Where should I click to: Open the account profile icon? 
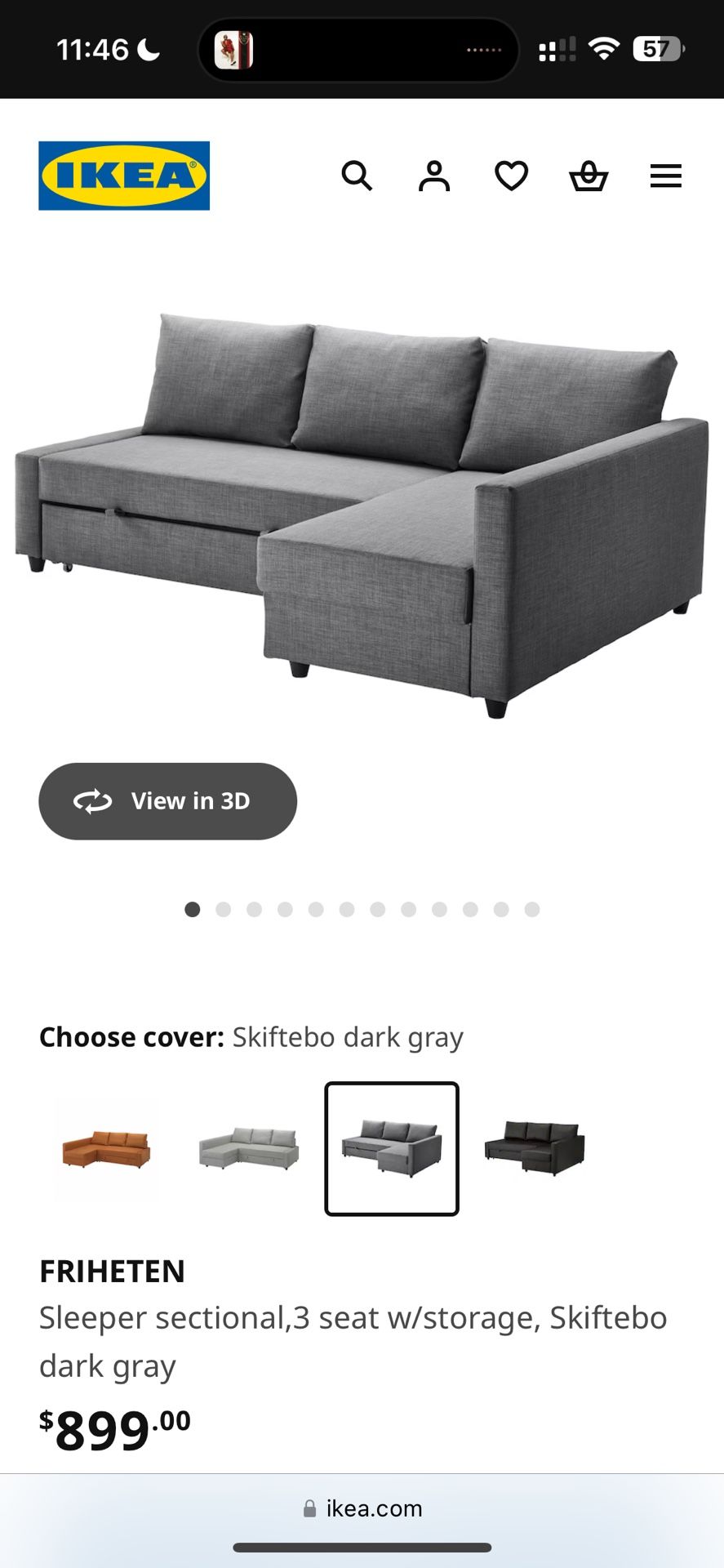[x=434, y=176]
